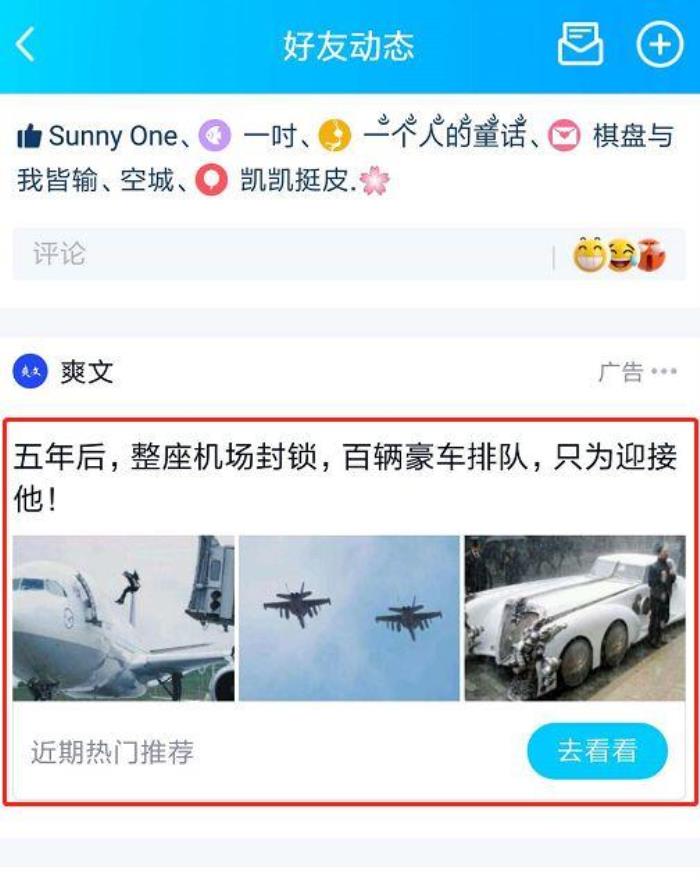Open the ad headline about 机场封锁
Image resolution: width=700 pixels, height=880 pixels.
(340, 463)
